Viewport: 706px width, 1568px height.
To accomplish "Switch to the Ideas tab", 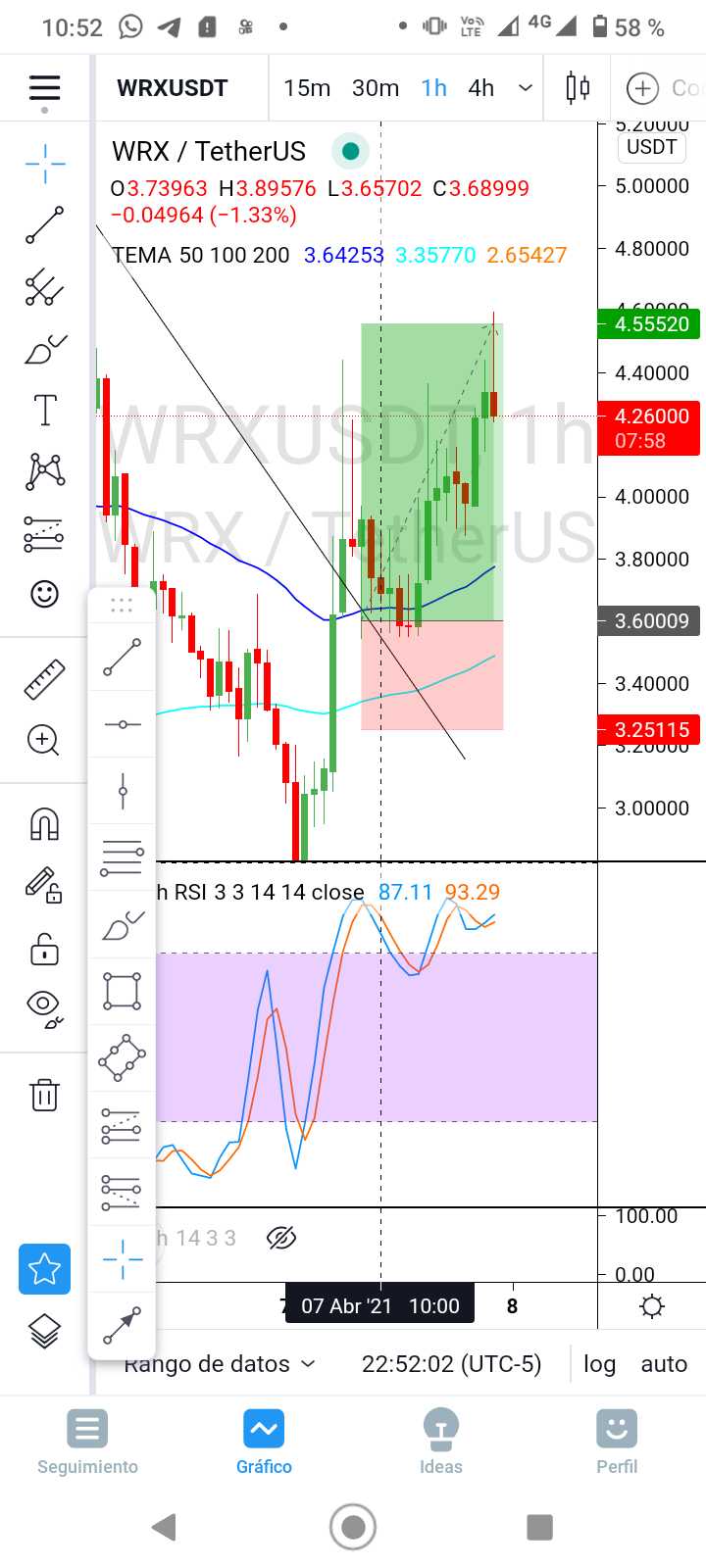I will (440, 1443).
